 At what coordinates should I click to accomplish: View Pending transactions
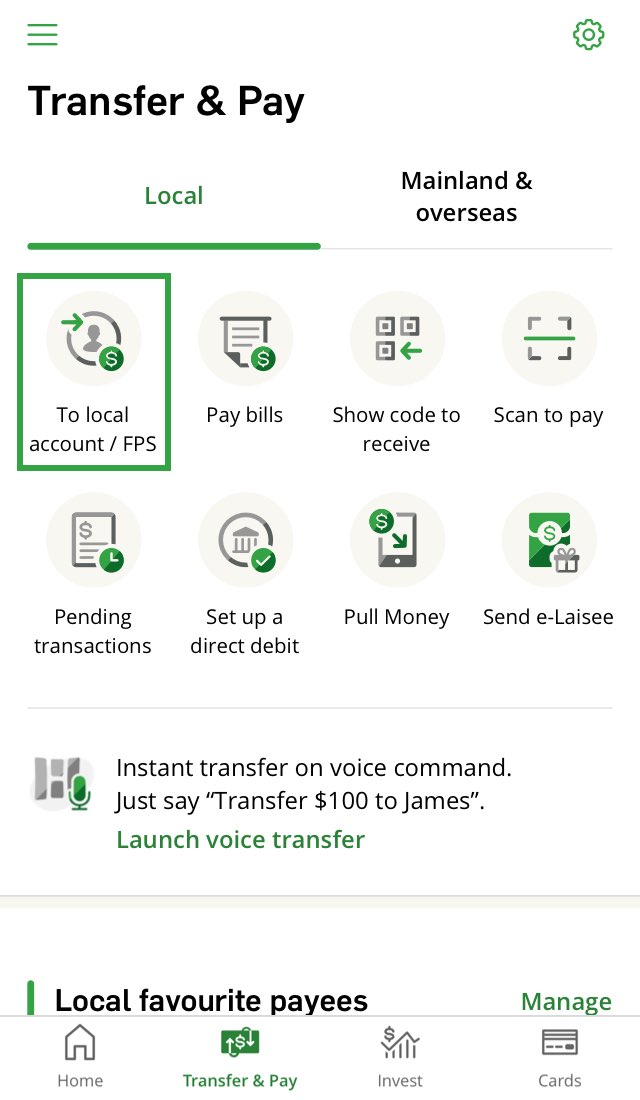(94, 573)
